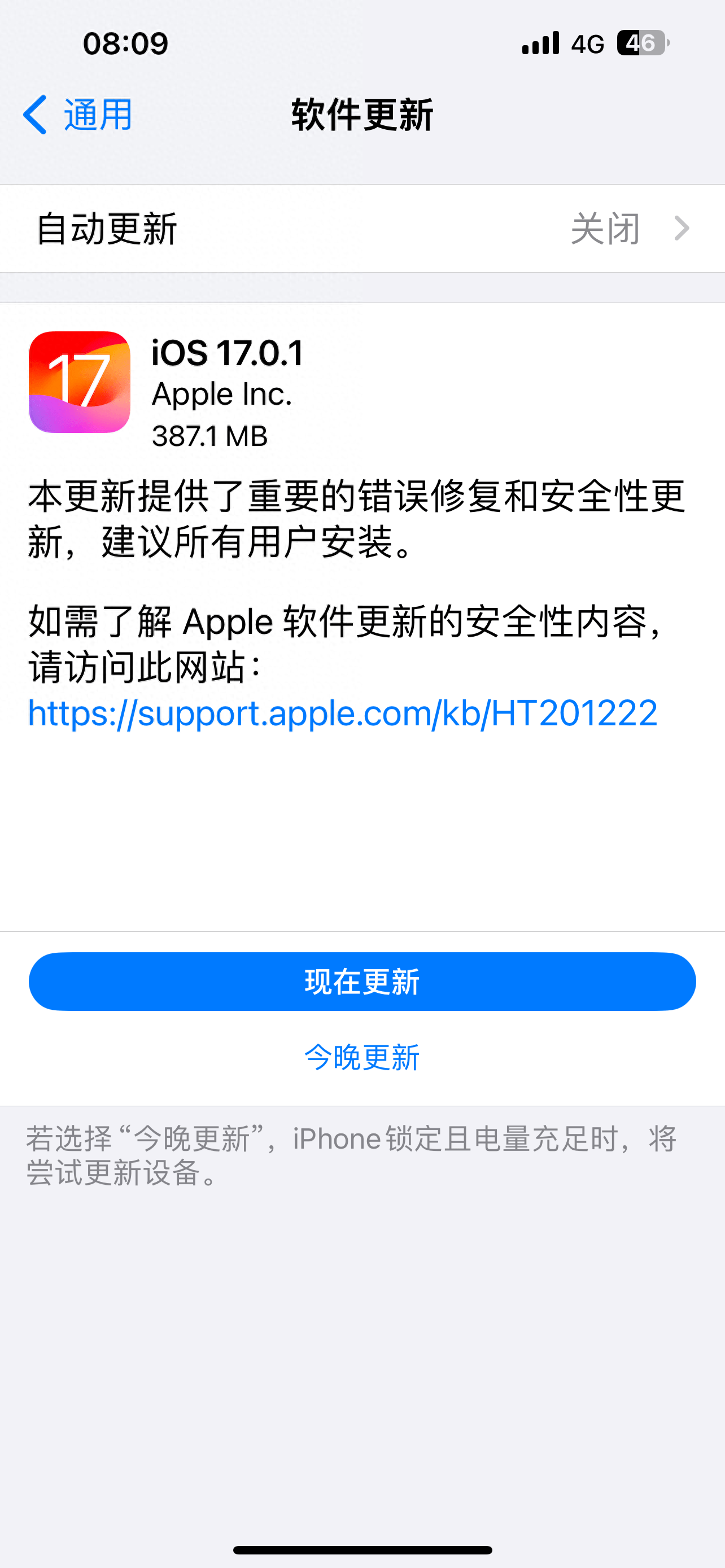Tap the cellular signal strength indicator
The width and height of the screenshot is (725, 1568).
click(539, 42)
